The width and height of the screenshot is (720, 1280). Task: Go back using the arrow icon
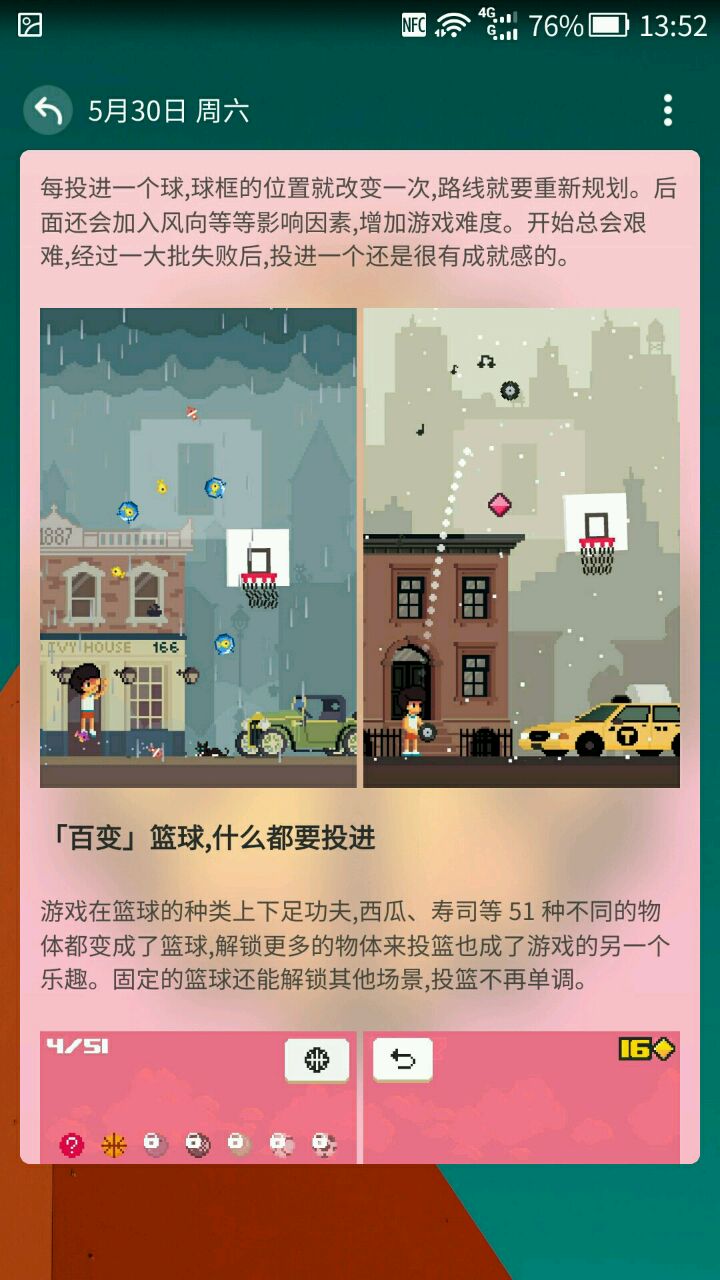(x=48, y=110)
